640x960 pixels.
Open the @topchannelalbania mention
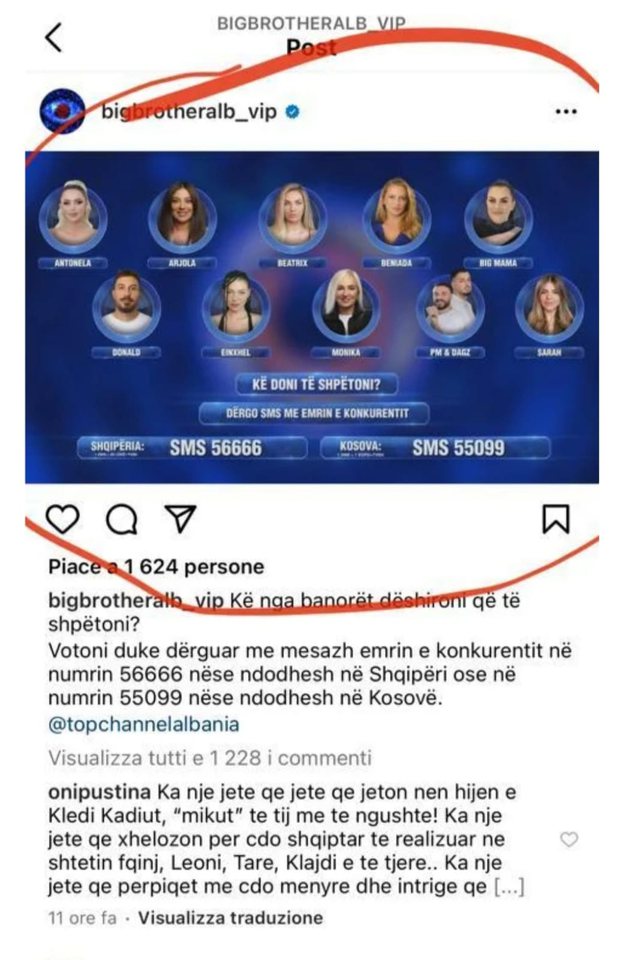[x=144, y=723]
